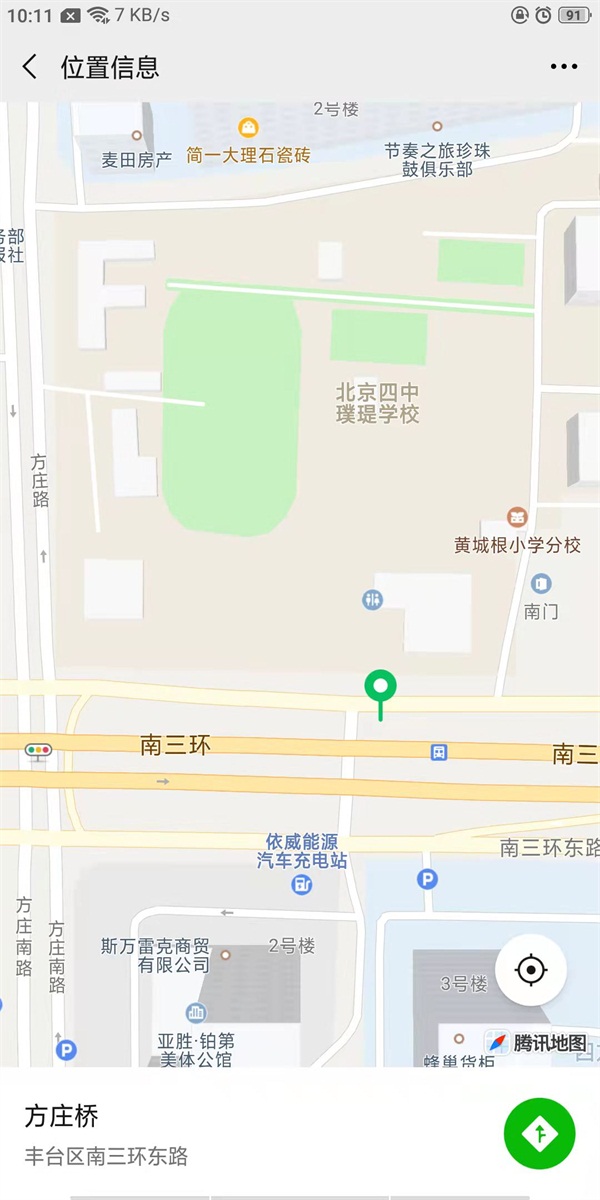
Task: Open the three-dot overflow menu
Action: point(563,67)
